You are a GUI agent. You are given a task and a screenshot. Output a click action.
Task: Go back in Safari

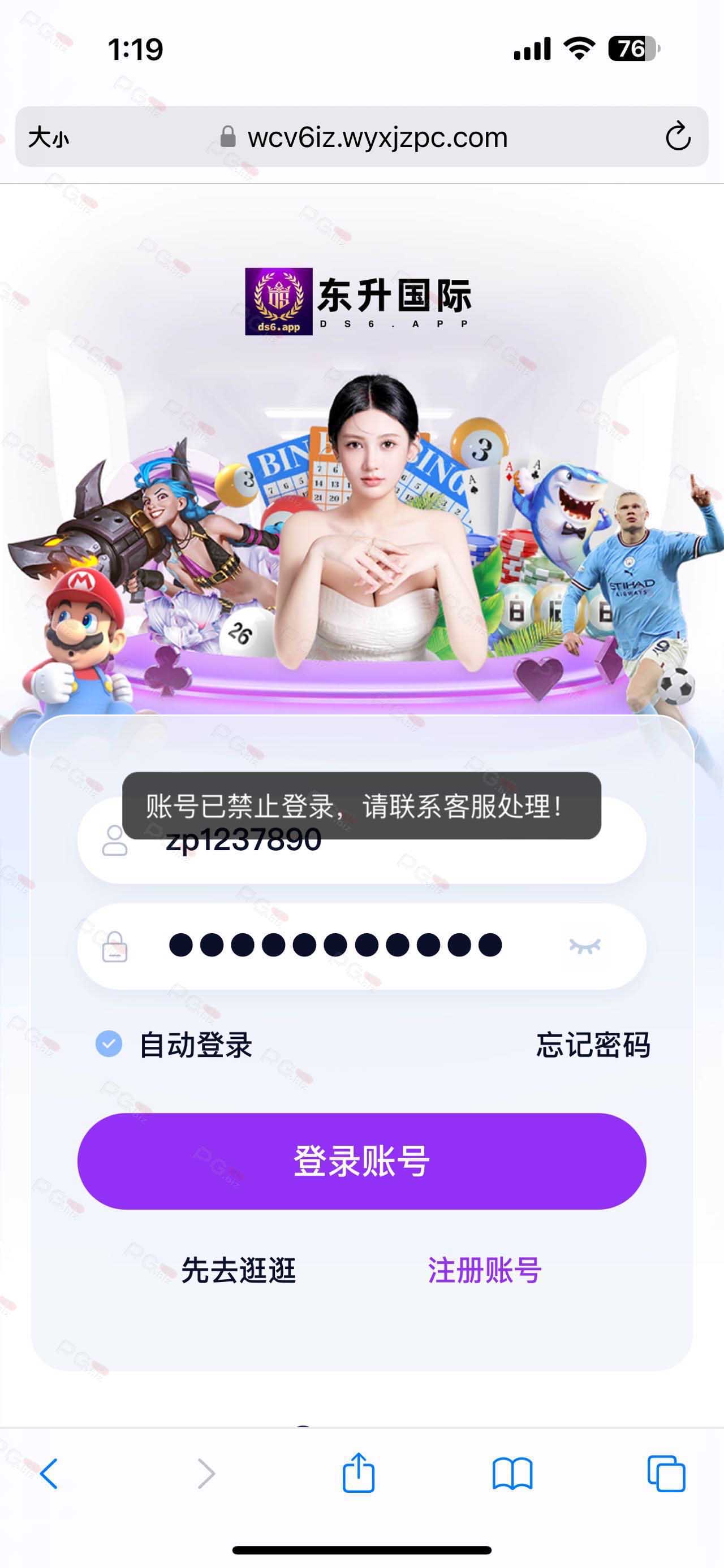[49, 1474]
